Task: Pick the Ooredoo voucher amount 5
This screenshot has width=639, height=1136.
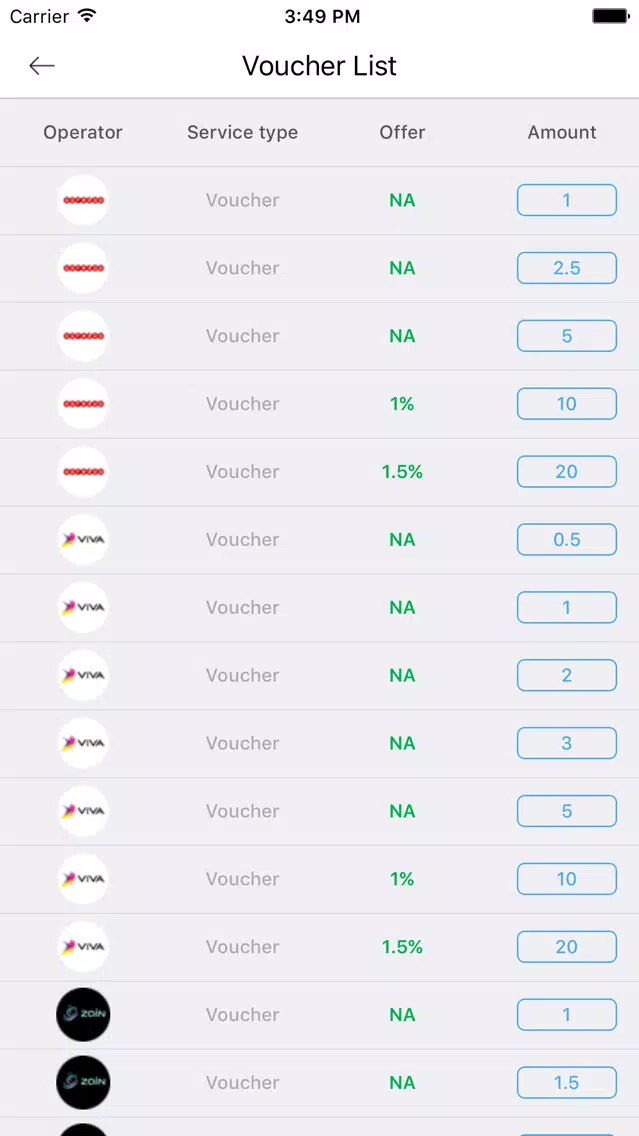Action: coord(567,336)
